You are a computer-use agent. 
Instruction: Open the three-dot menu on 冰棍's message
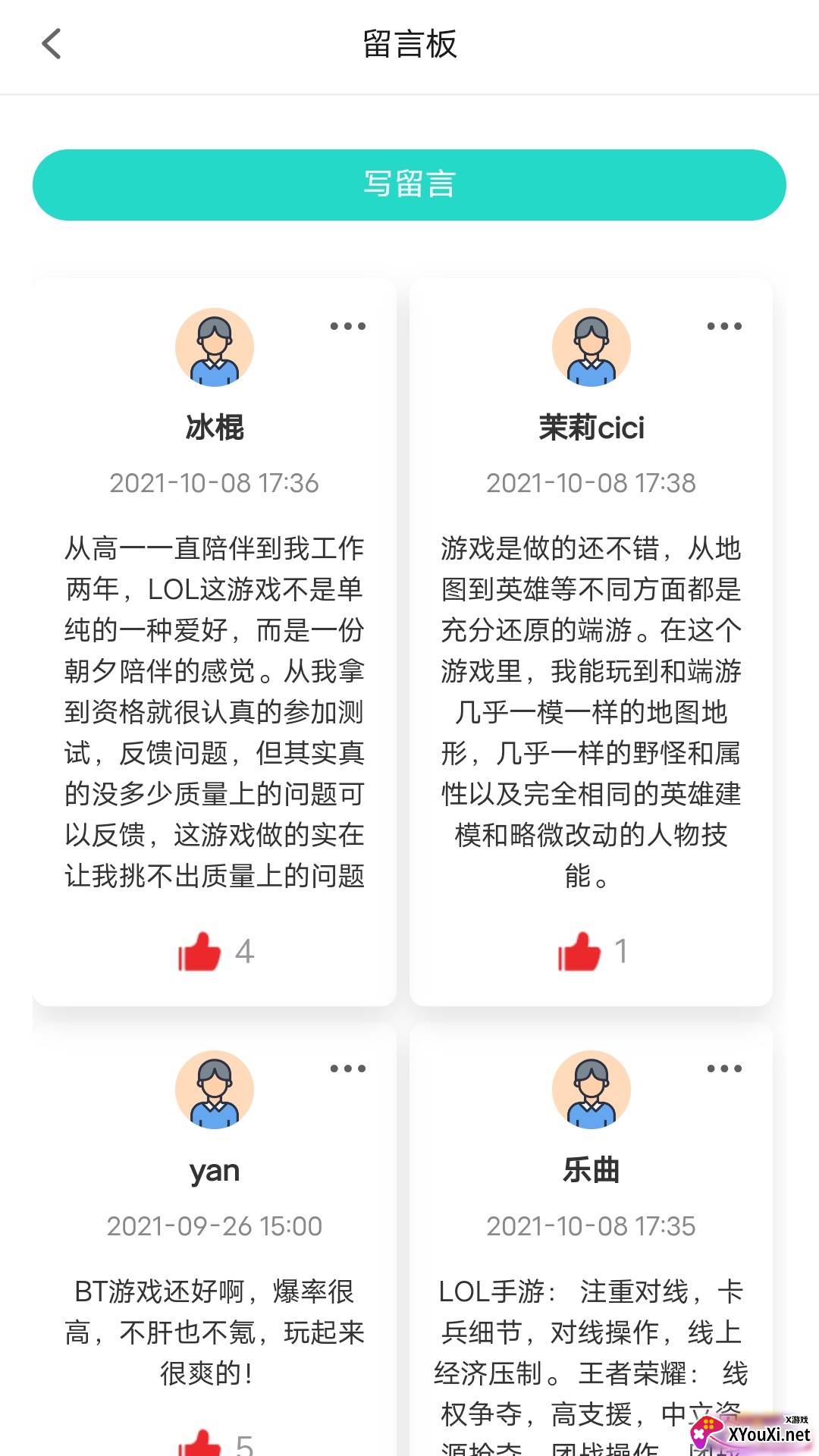[348, 326]
